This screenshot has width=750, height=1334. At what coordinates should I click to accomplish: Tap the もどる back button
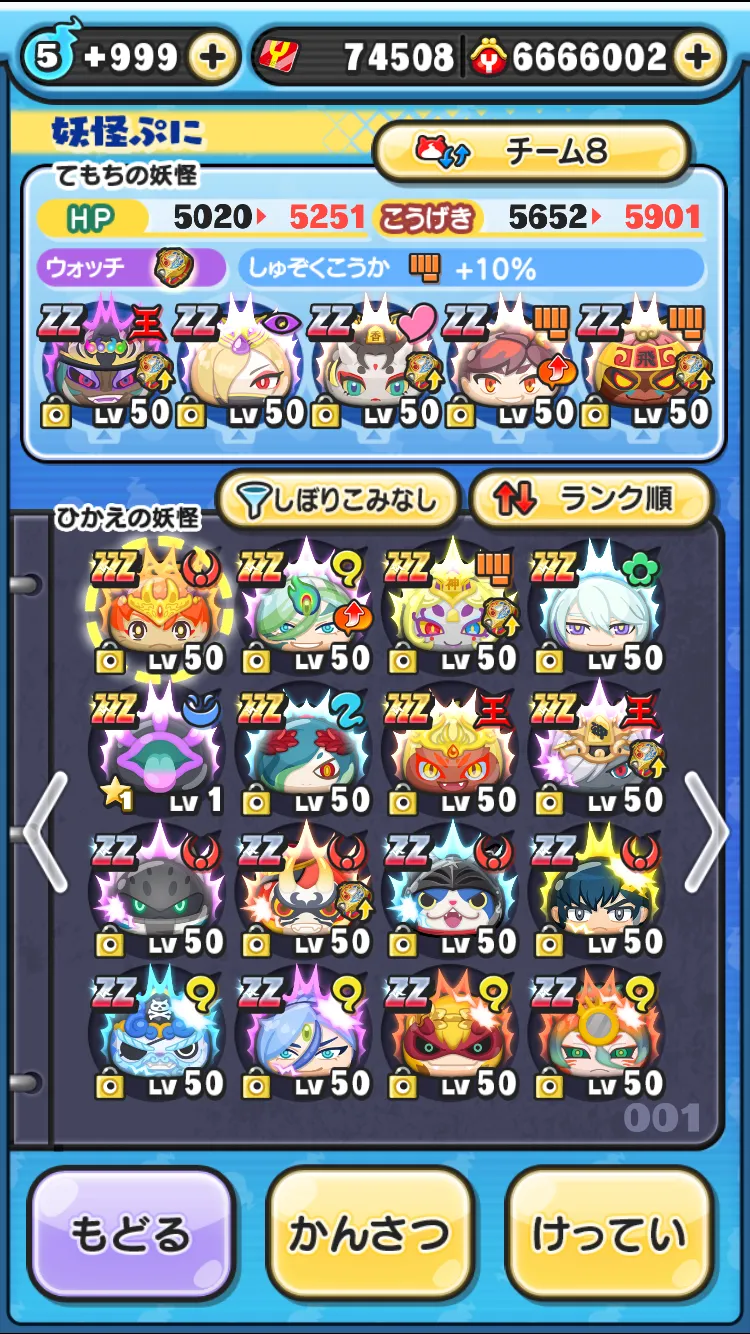131,1234
